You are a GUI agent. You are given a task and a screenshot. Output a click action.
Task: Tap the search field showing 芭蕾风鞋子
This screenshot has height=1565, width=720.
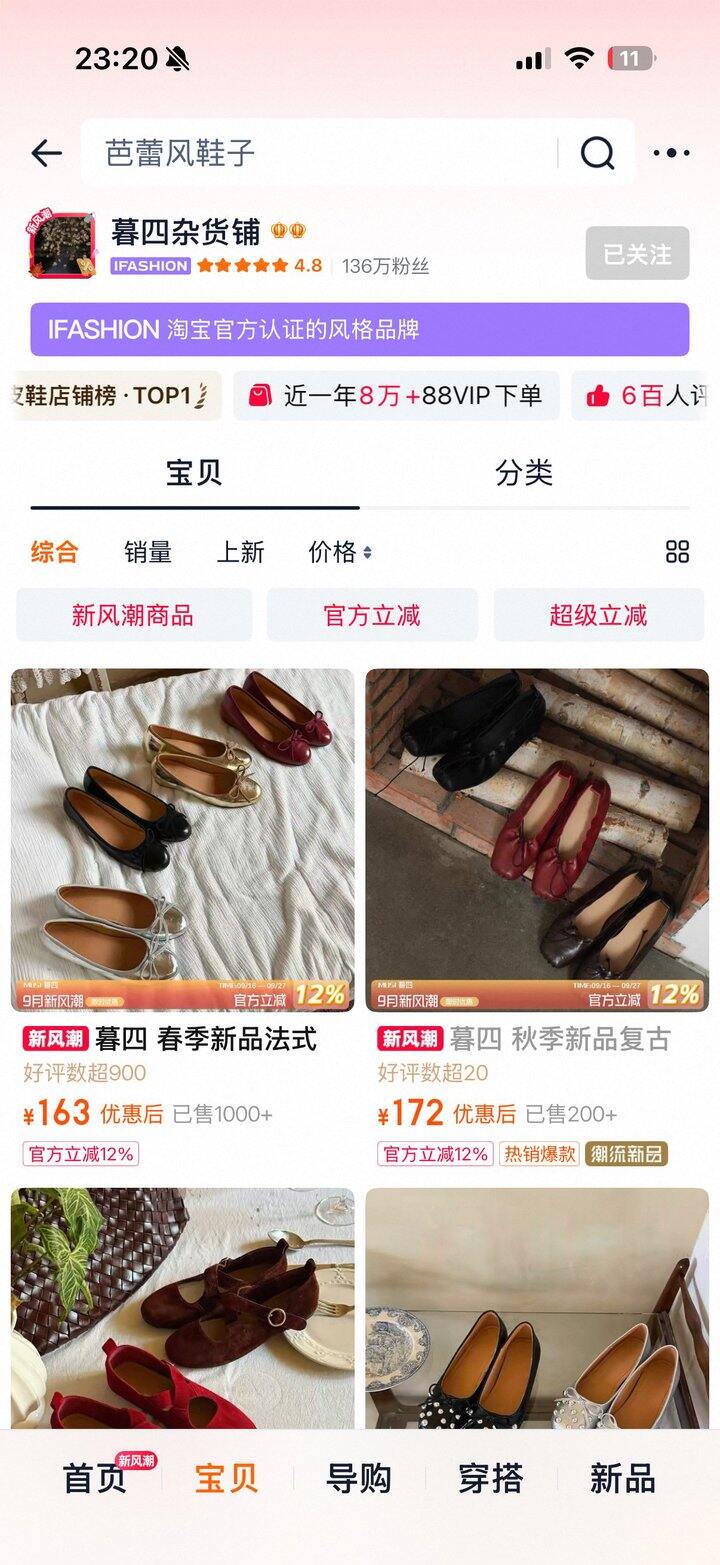pyautogui.click(x=318, y=153)
